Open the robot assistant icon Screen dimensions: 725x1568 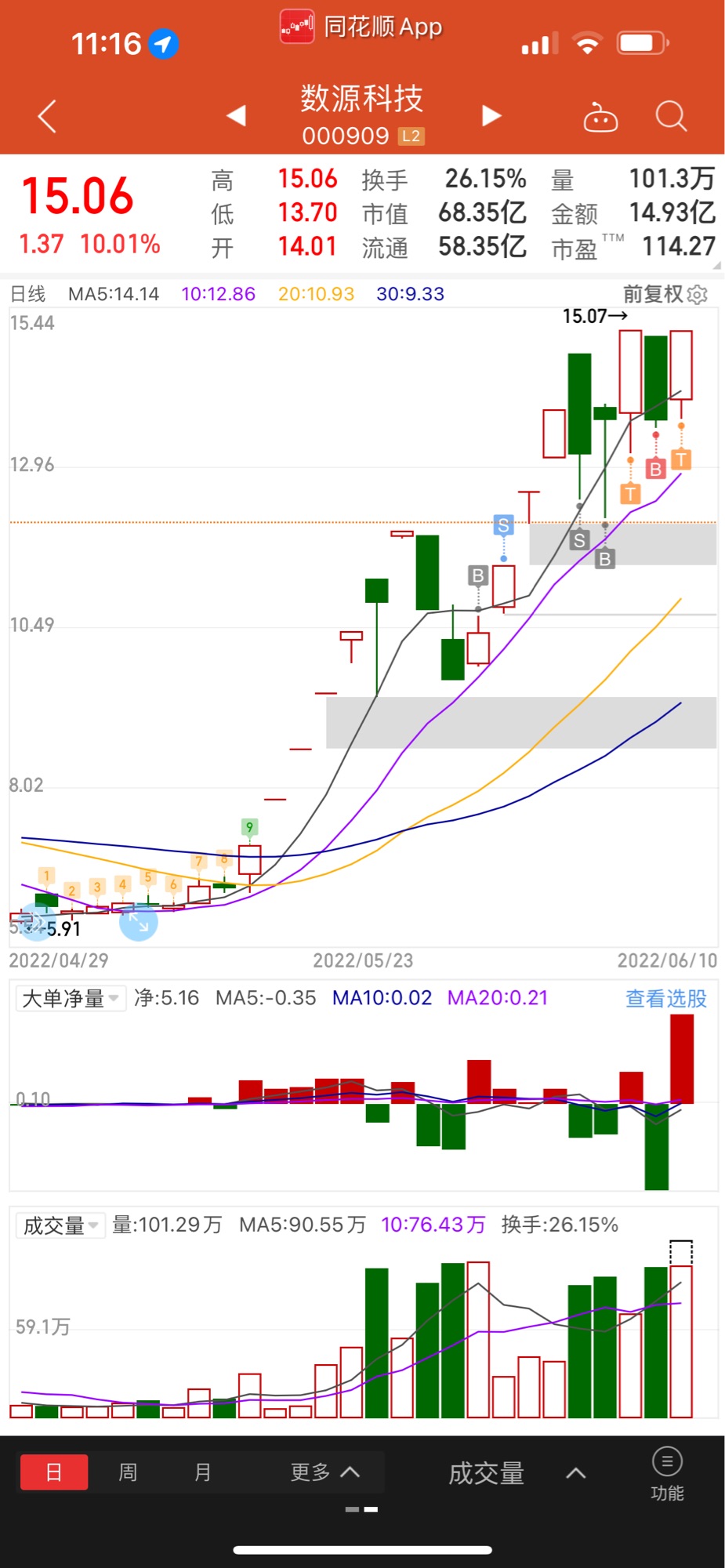(600, 117)
